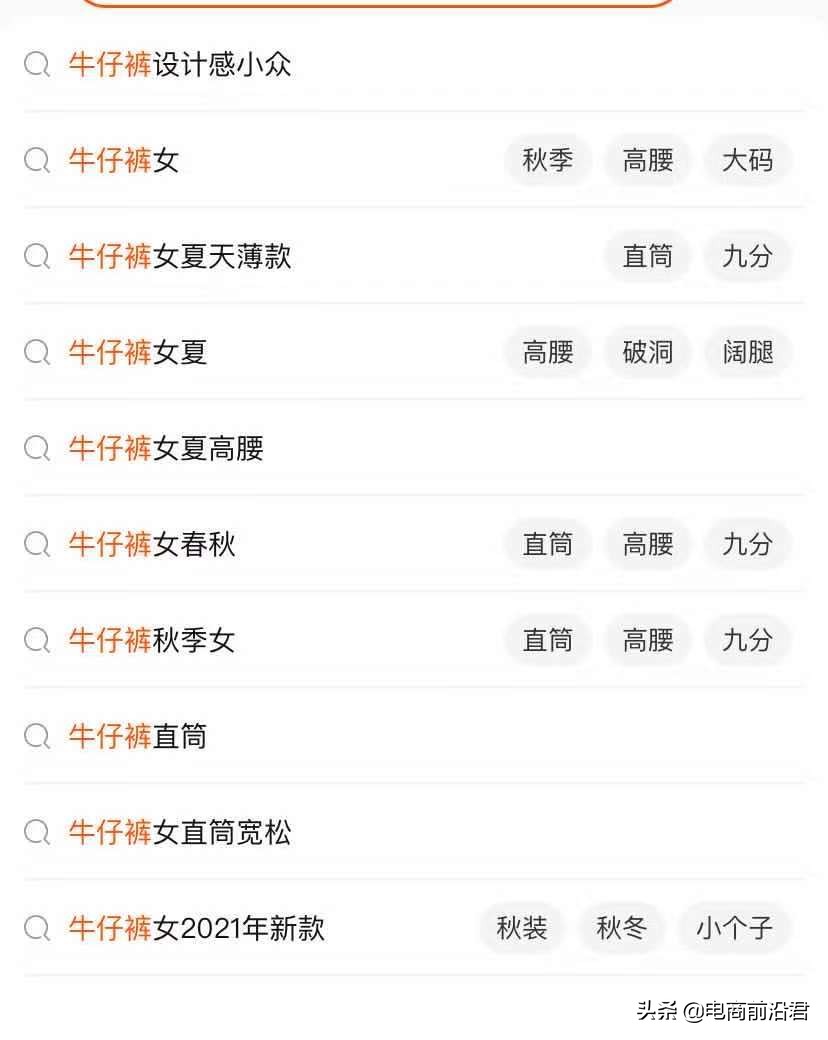Click the magnifier icon for 牛仔裤女夏高腰
The height and width of the screenshot is (1040, 828).
(x=37, y=448)
